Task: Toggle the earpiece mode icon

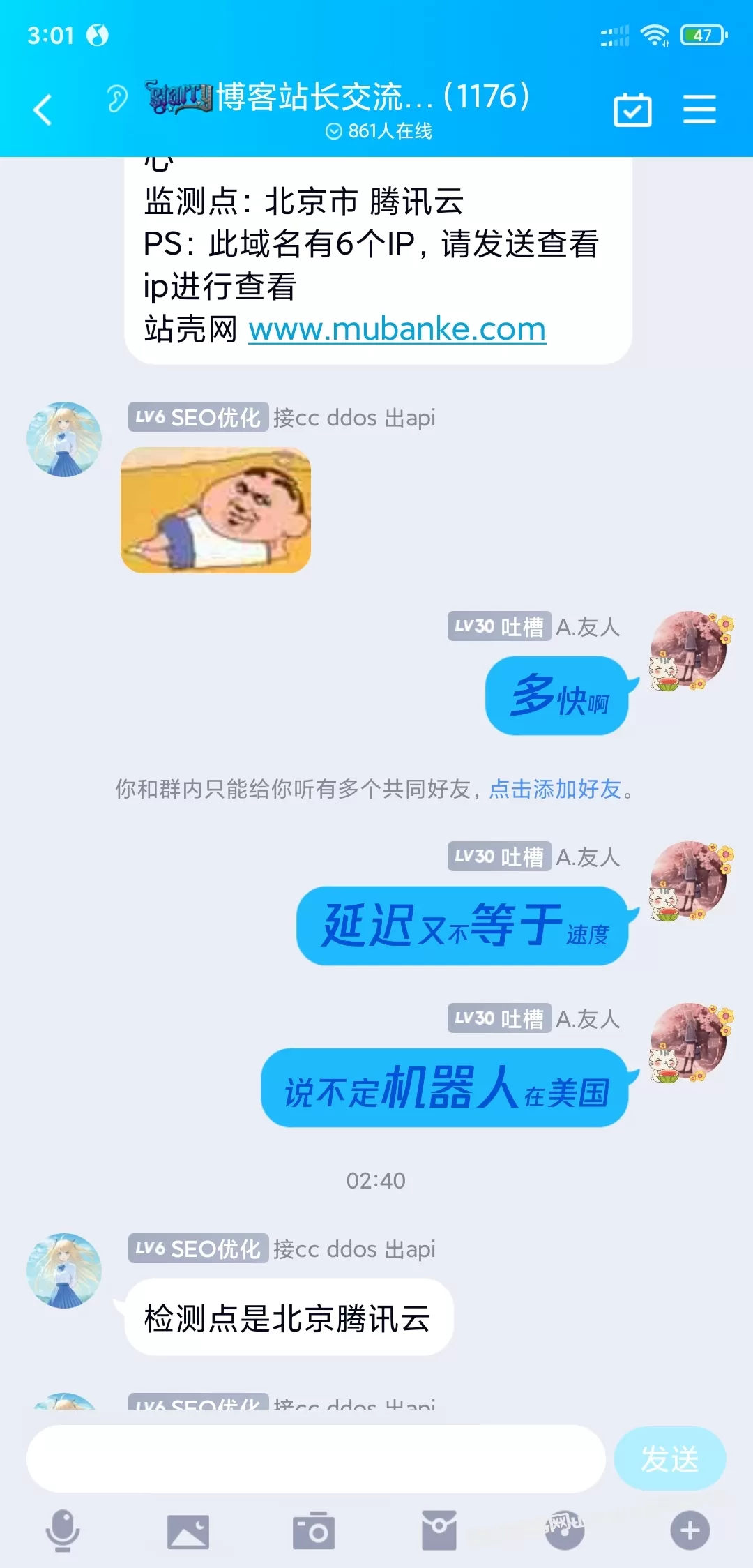Action: 117,98
